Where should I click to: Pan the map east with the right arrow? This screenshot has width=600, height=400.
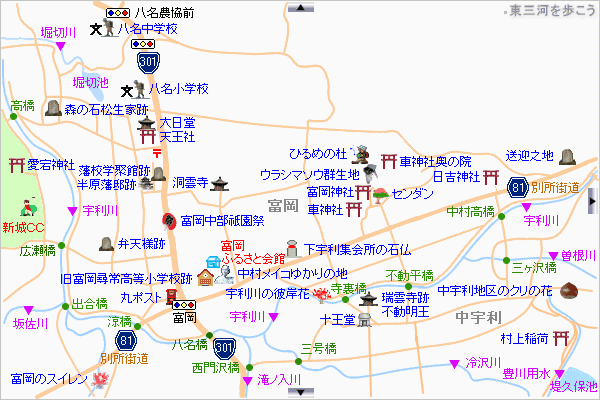coord(592,199)
